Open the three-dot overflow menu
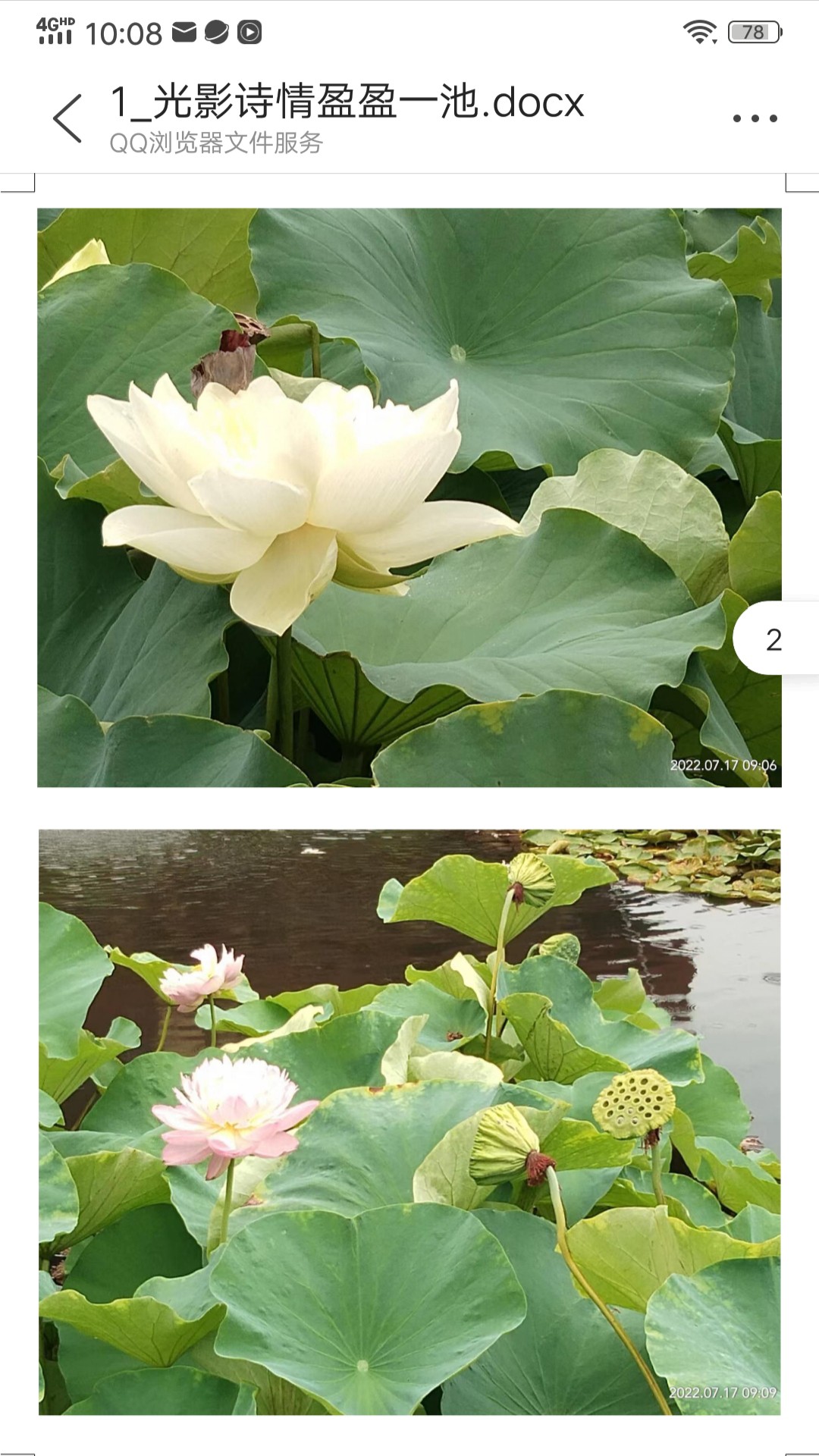Viewport: 819px width, 1456px height. (755, 118)
